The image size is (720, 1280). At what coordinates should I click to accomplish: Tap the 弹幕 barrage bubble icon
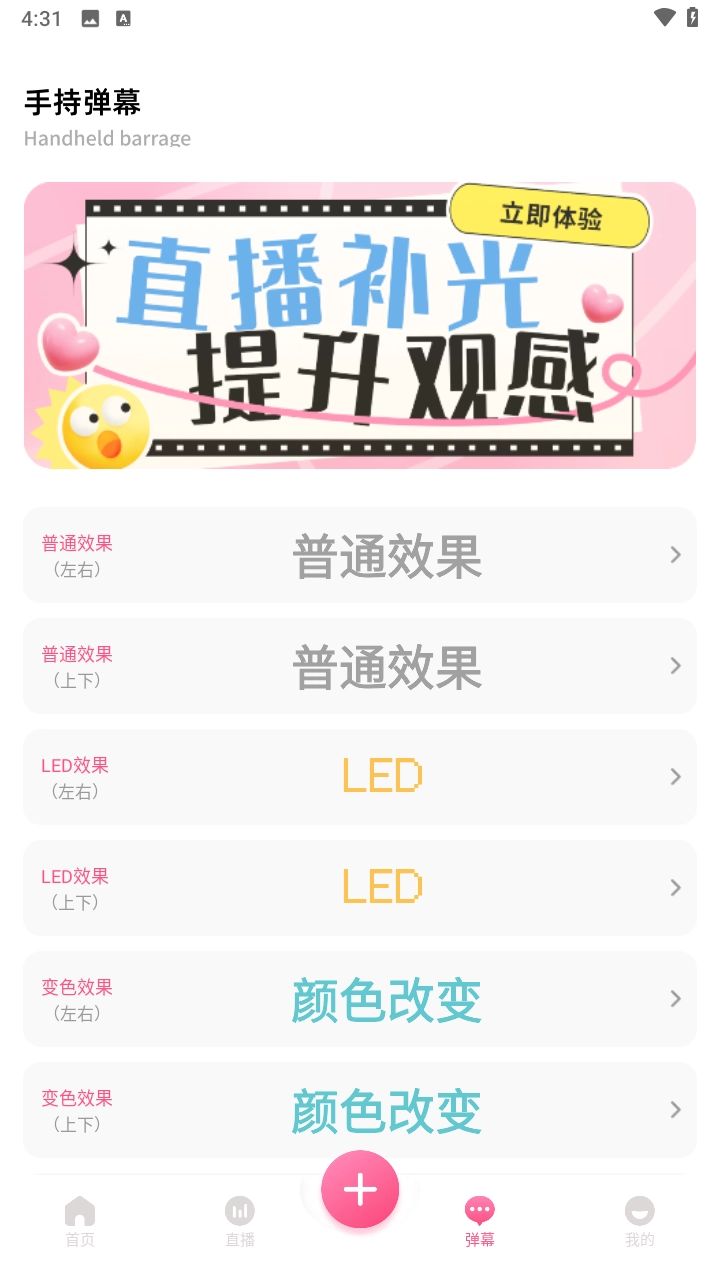[480, 1208]
